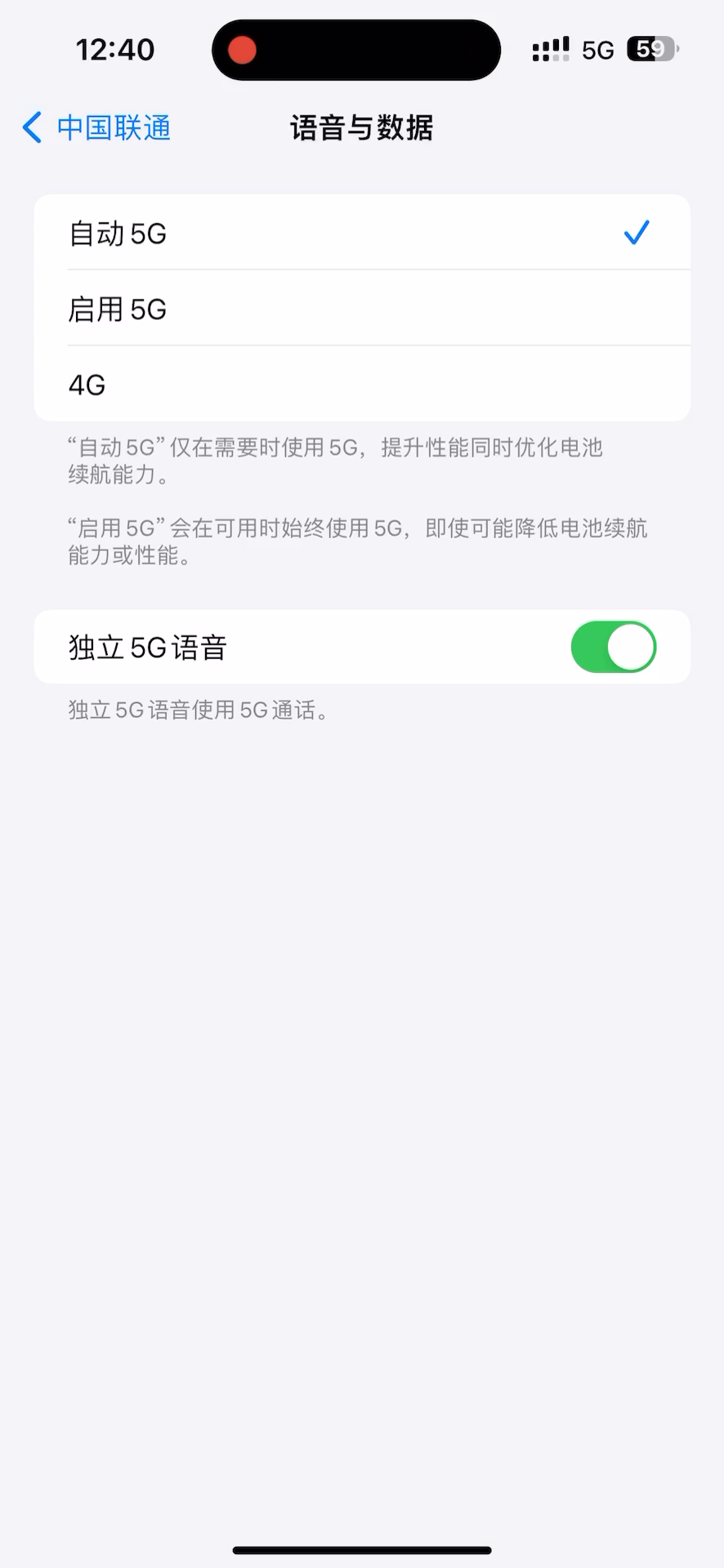This screenshot has width=724, height=1568.
Task: Switch network mode to 4G
Action: (362, 384)
